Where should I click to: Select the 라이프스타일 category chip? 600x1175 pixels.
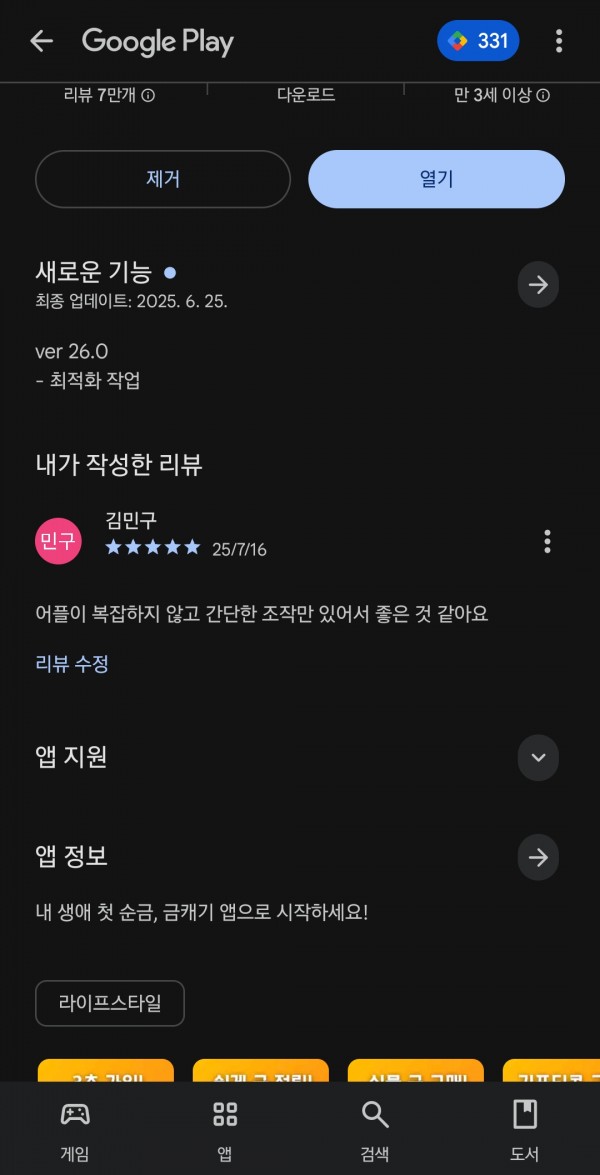pos(110,1003)
